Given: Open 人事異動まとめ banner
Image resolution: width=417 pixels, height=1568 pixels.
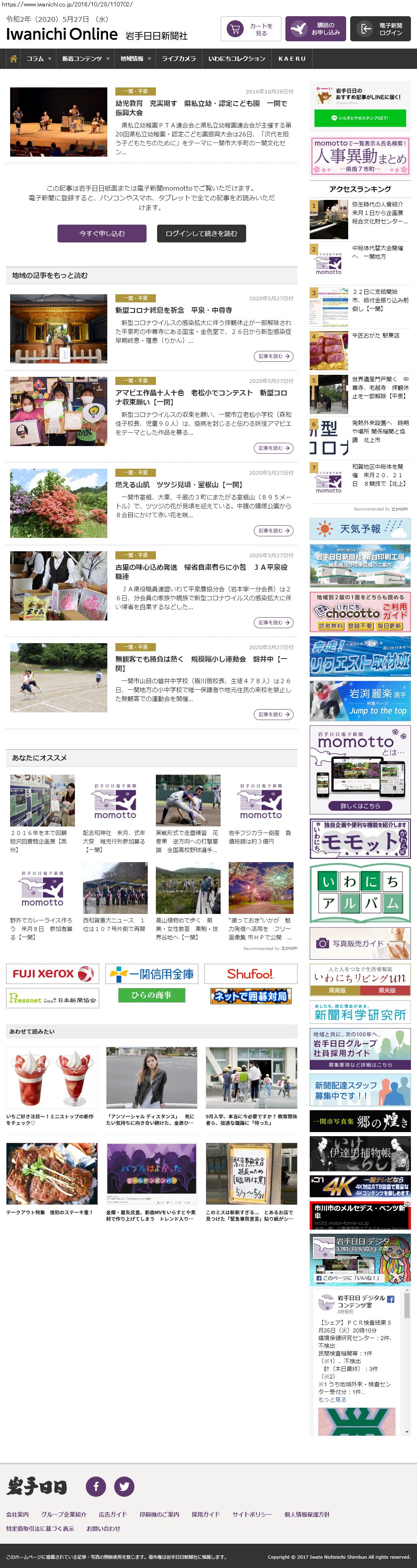Looking at the screenshot, I should click(x=360, y=156).
